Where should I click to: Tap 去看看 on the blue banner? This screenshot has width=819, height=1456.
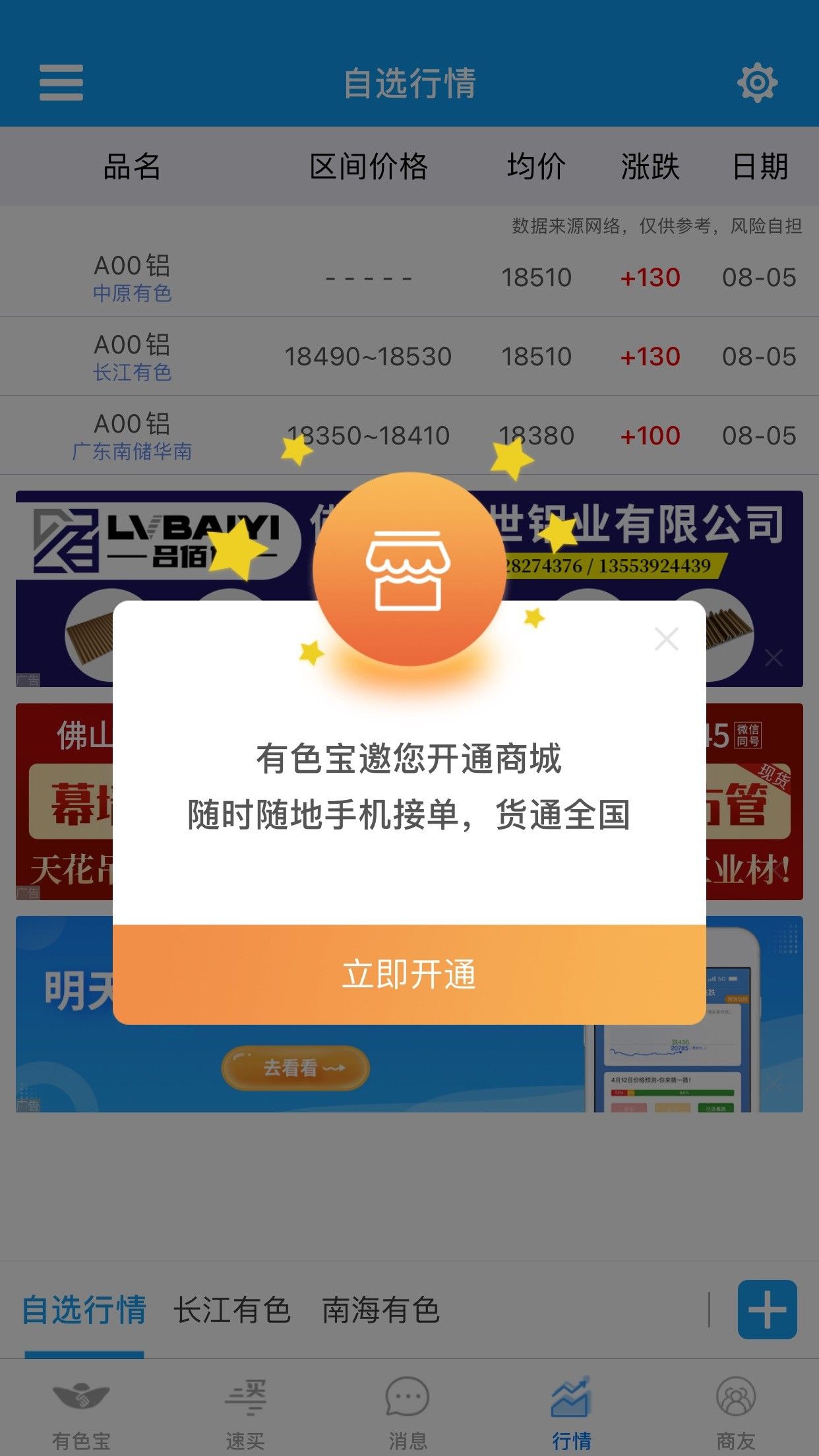click(x=295, y=1068)
